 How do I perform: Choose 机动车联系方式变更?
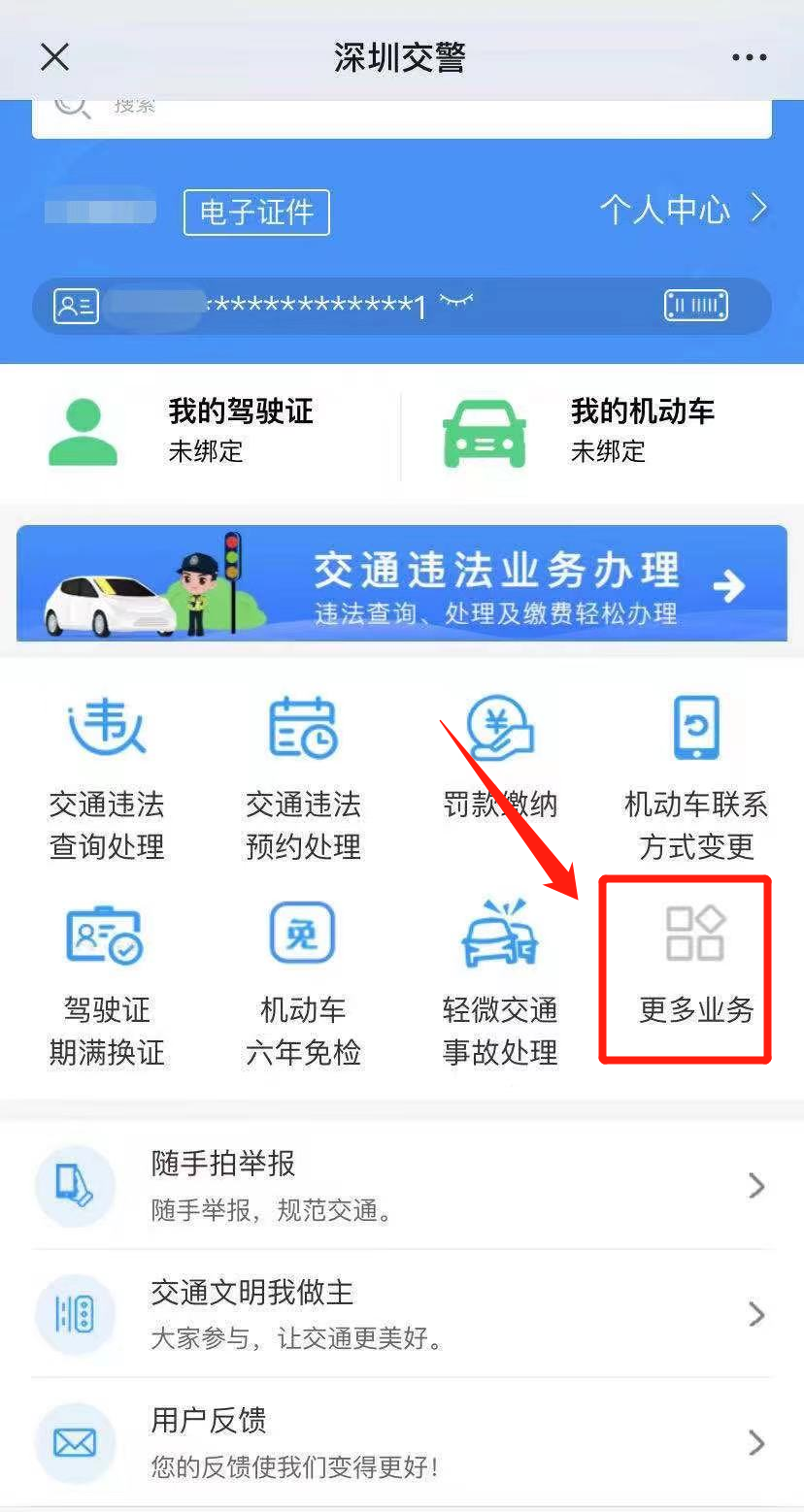pyautogui.click(x=695, y=778)
